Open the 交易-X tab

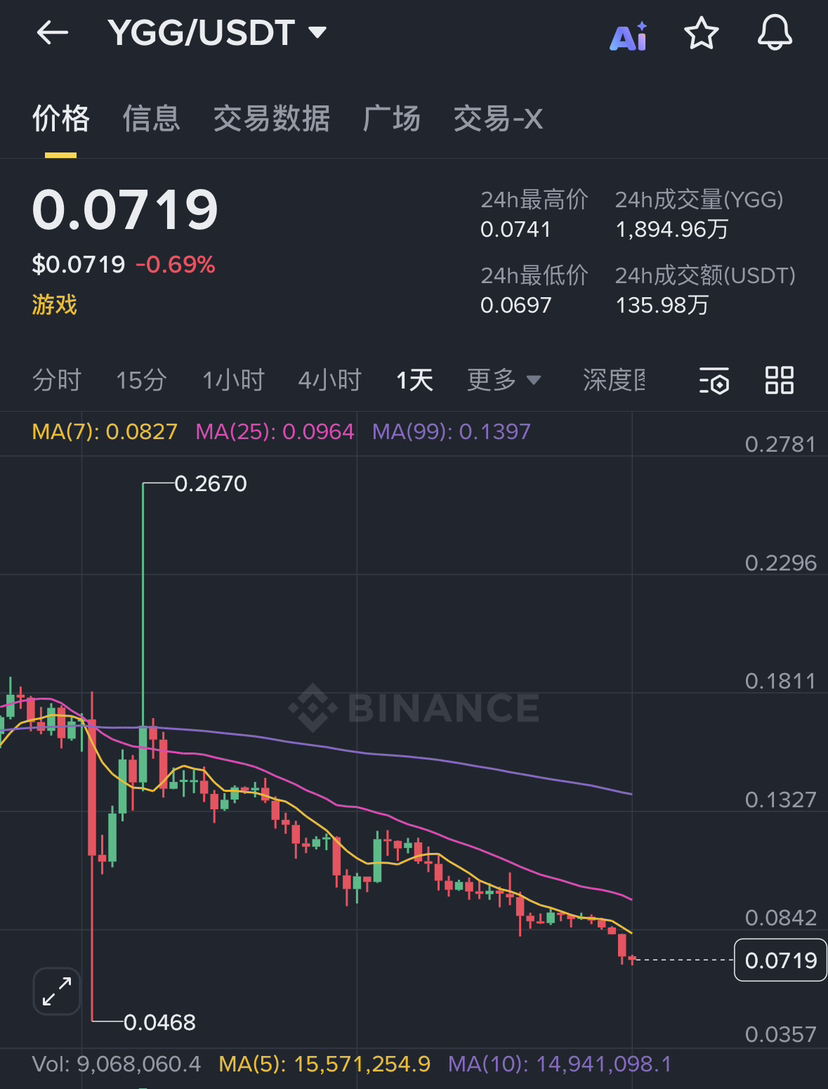(x=498, y=119)
